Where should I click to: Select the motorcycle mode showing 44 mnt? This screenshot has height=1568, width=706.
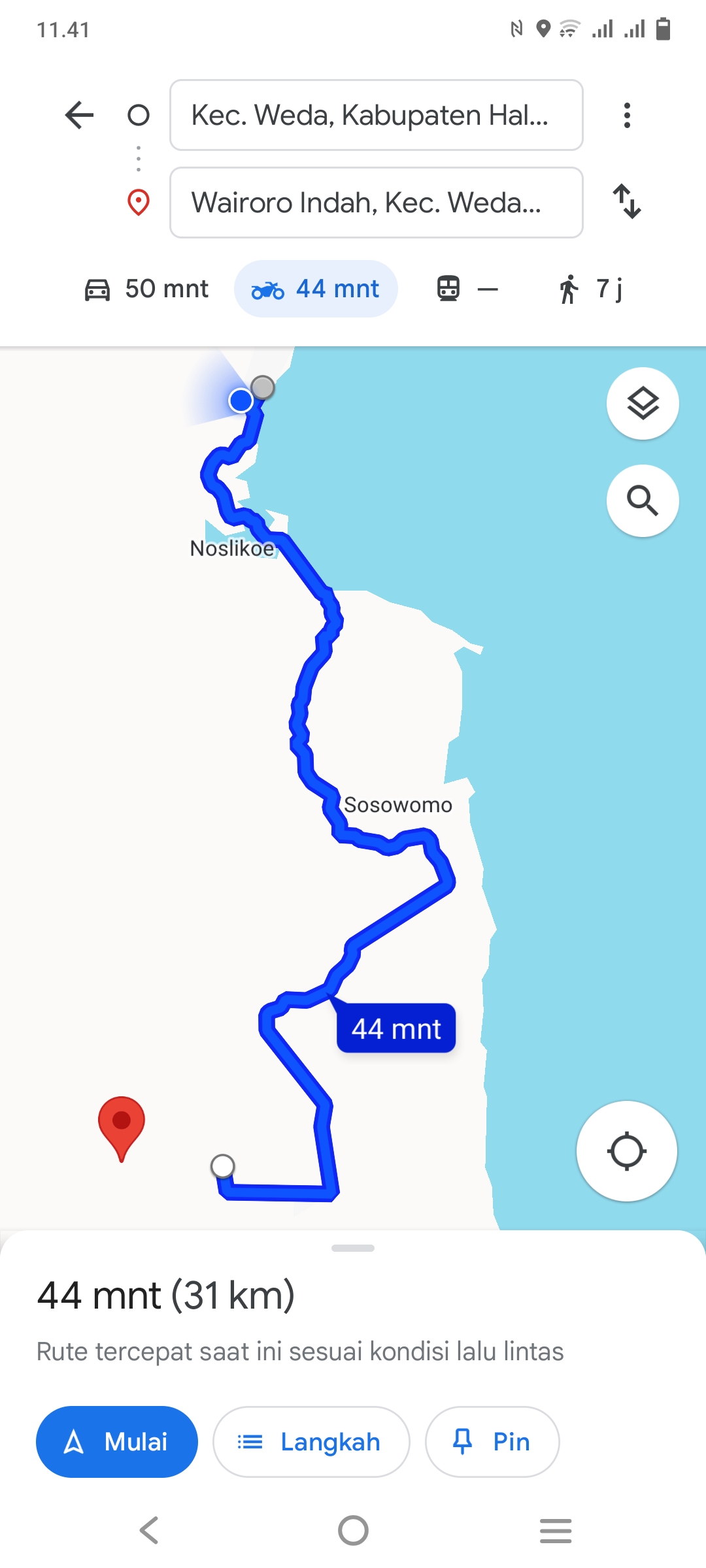coord(316,289)
